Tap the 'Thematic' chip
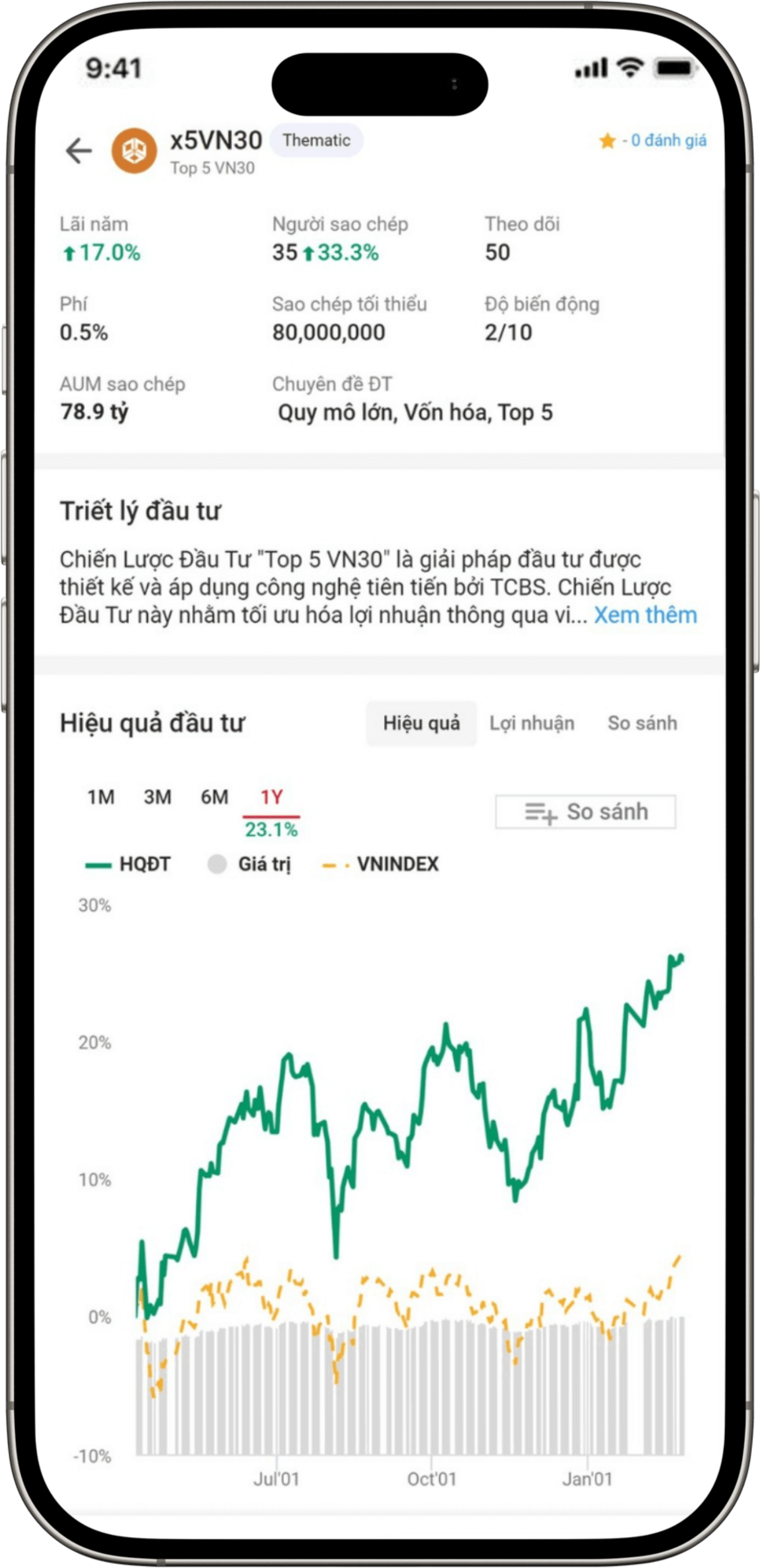This screenshot has width=761, height=1568. (x=317, y=140)
